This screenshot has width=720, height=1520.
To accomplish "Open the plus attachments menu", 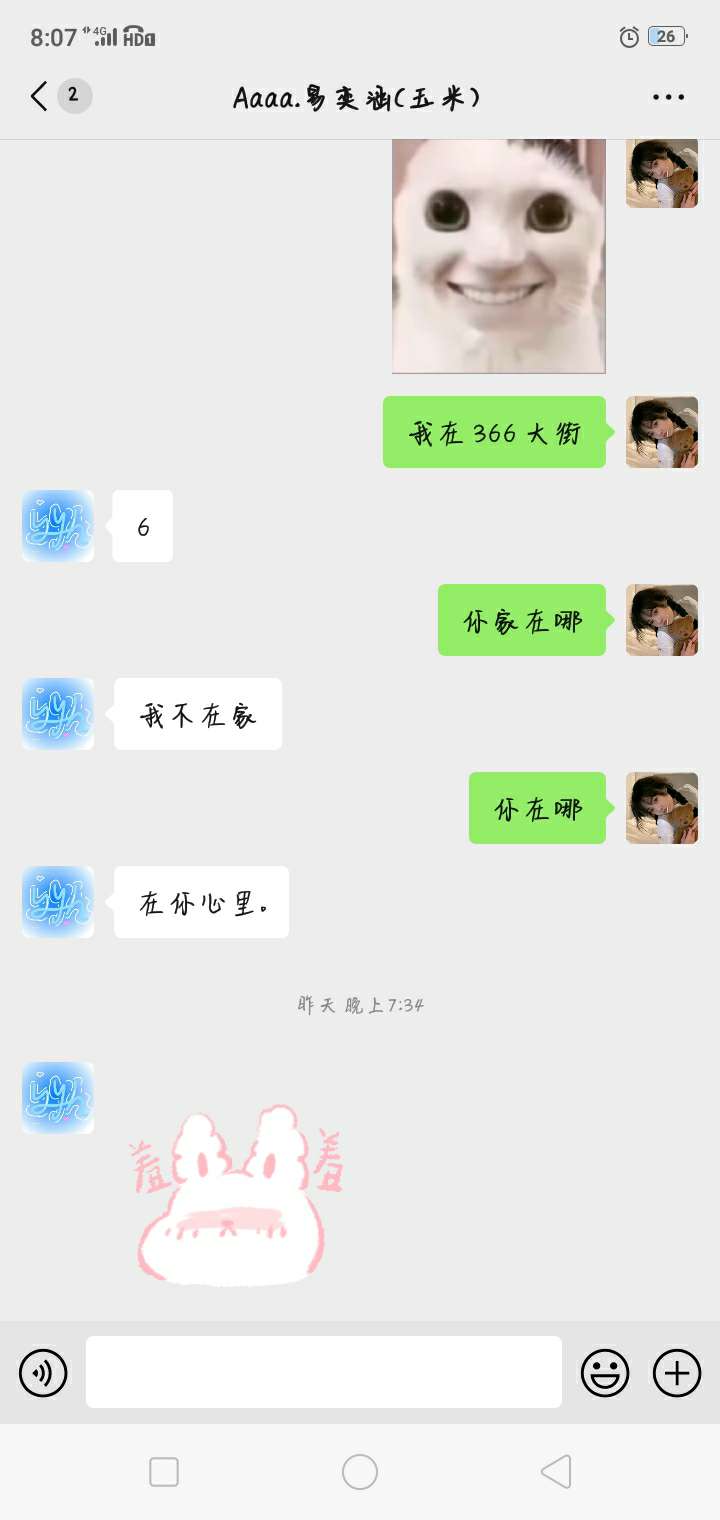I will pyautogui.click(x=677, y=1372).
